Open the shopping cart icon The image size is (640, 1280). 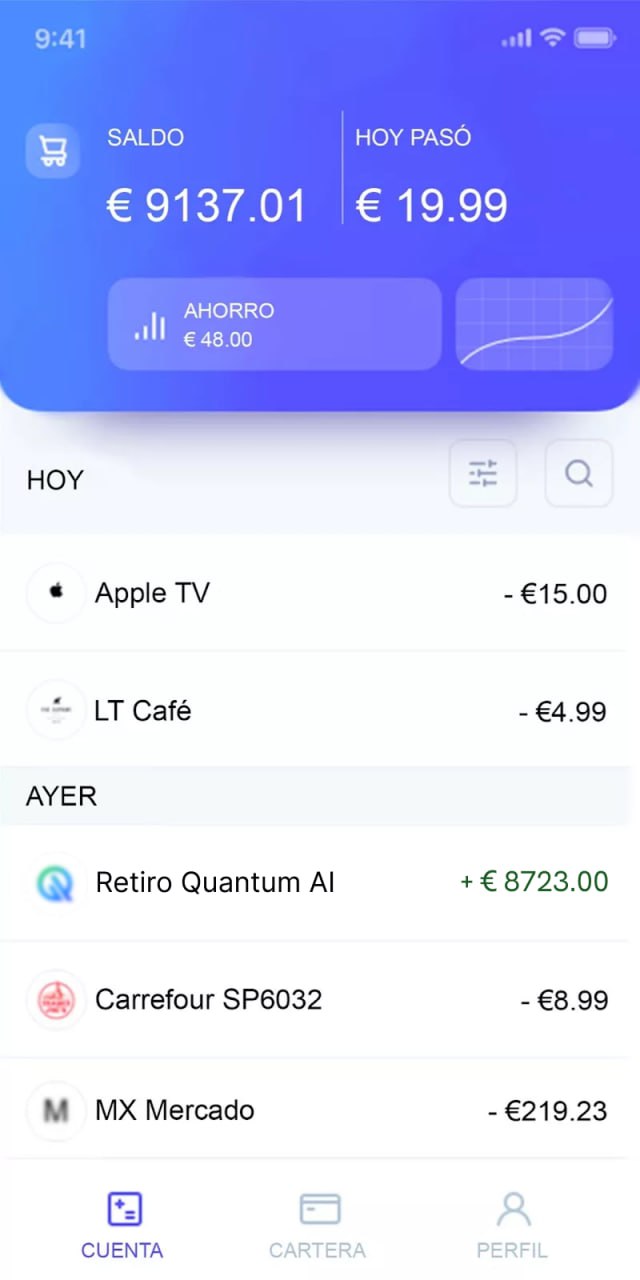tap(53, 151)
